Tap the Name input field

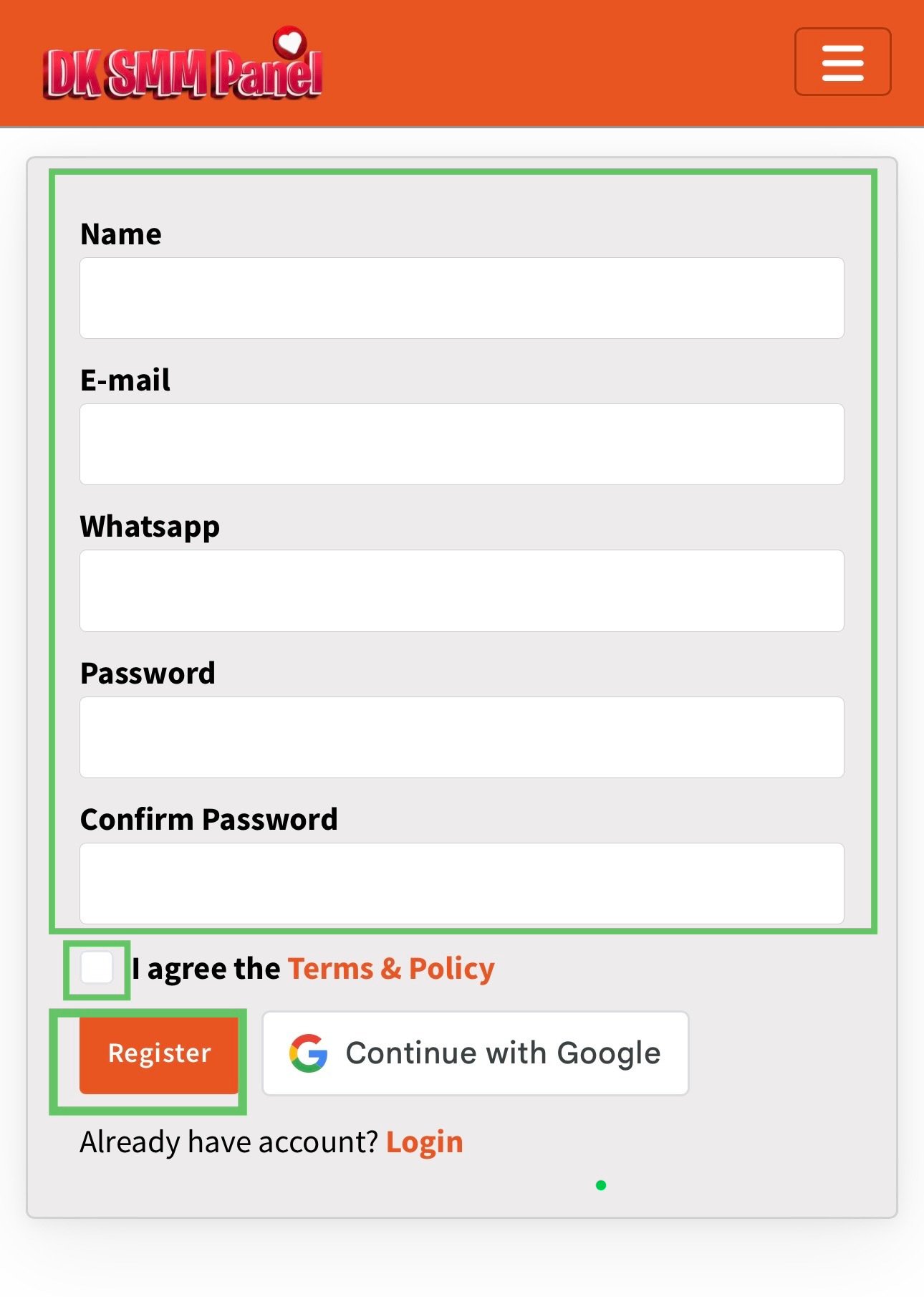[x=461, y=298]
